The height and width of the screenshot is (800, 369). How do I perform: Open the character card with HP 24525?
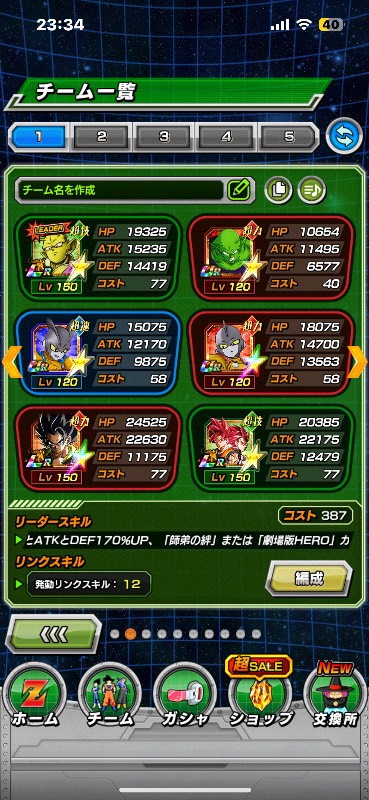point(98,448)
